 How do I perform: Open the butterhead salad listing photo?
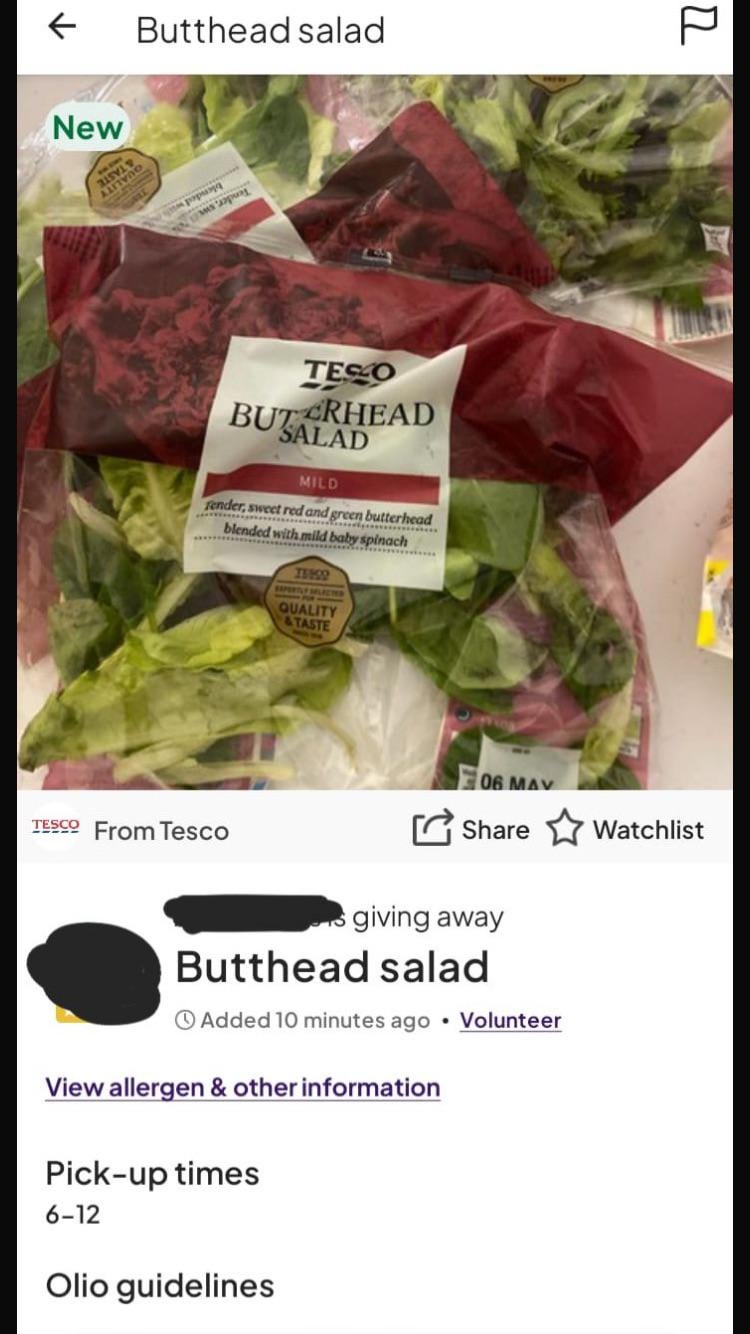[x=375, y=432]
